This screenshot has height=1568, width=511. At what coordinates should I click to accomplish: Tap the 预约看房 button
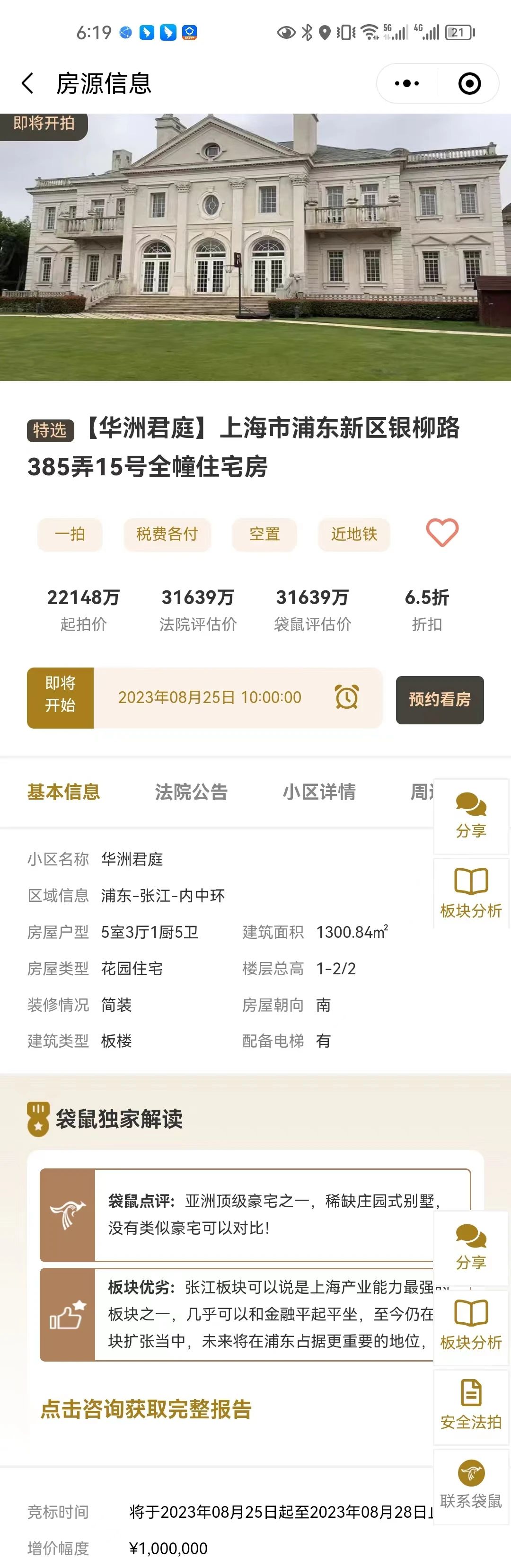click(440, 699)
